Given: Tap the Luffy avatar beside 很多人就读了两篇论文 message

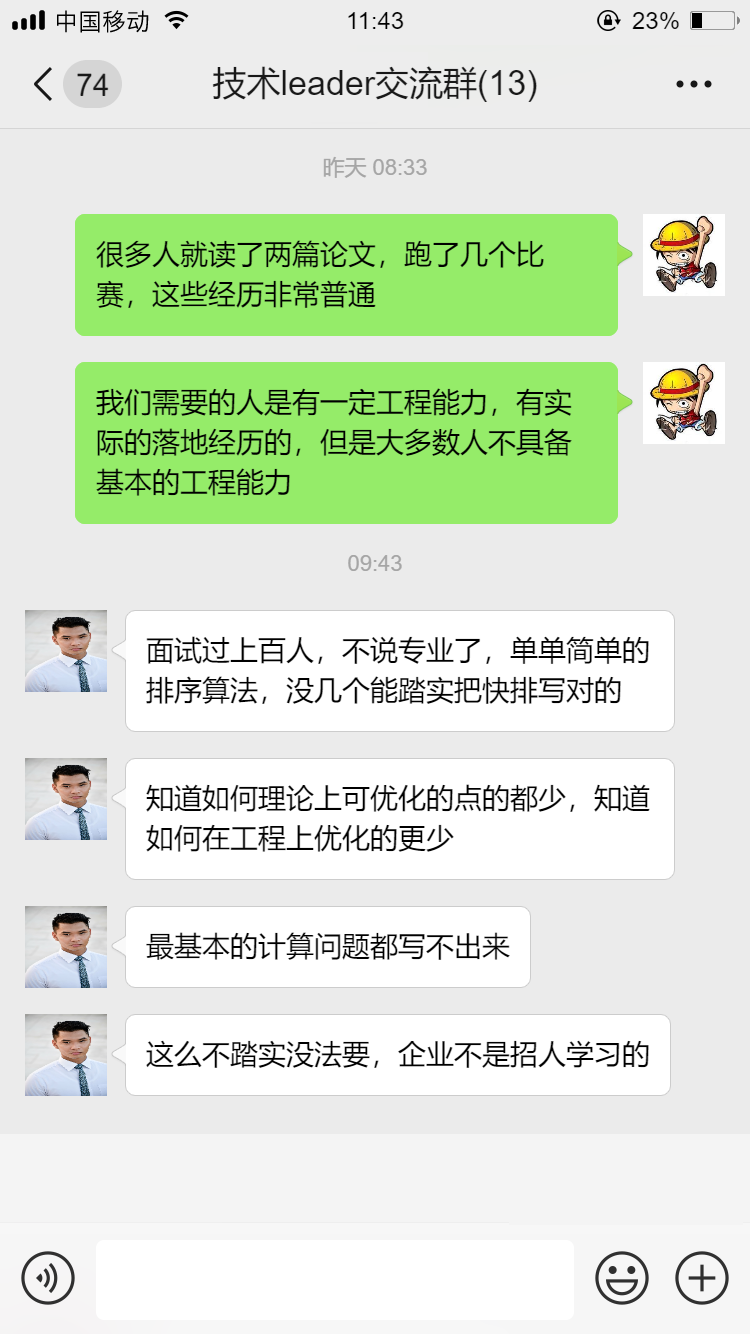Looking at the screenshot, I should tap(683, 255).
